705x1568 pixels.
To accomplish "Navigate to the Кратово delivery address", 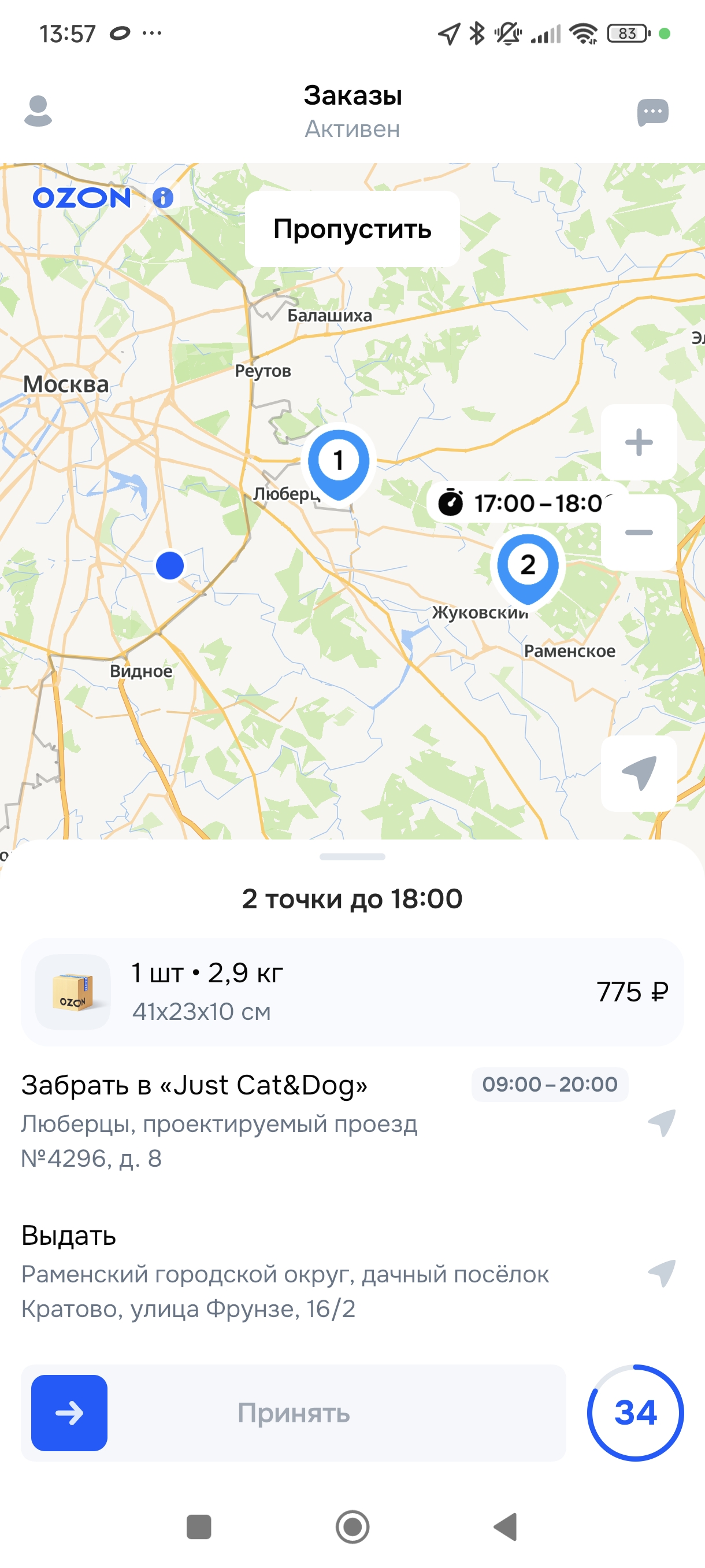I will (x=661, y=1272).
